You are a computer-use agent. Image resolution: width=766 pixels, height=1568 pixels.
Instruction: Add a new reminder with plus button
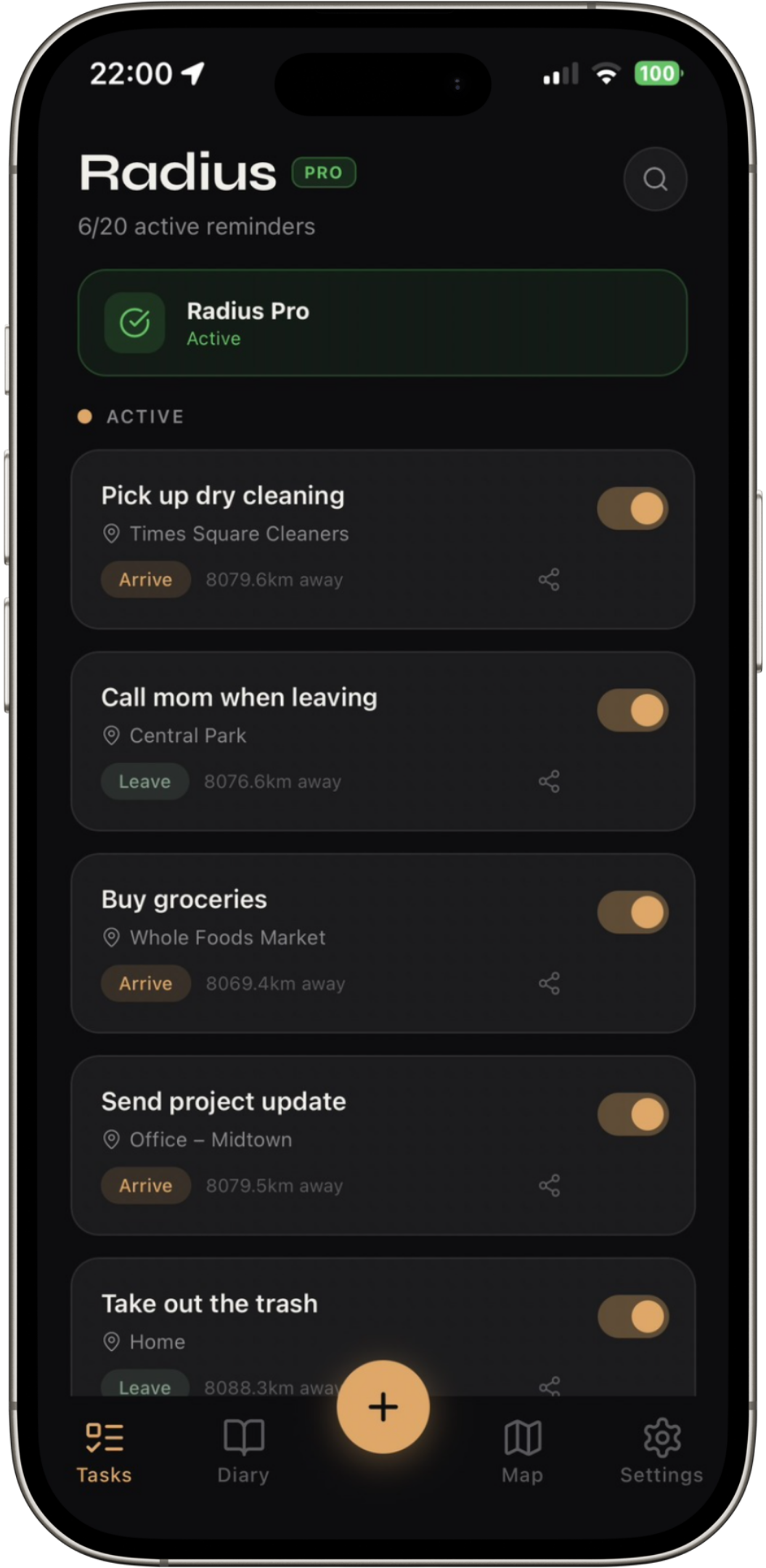(383, 1406)
